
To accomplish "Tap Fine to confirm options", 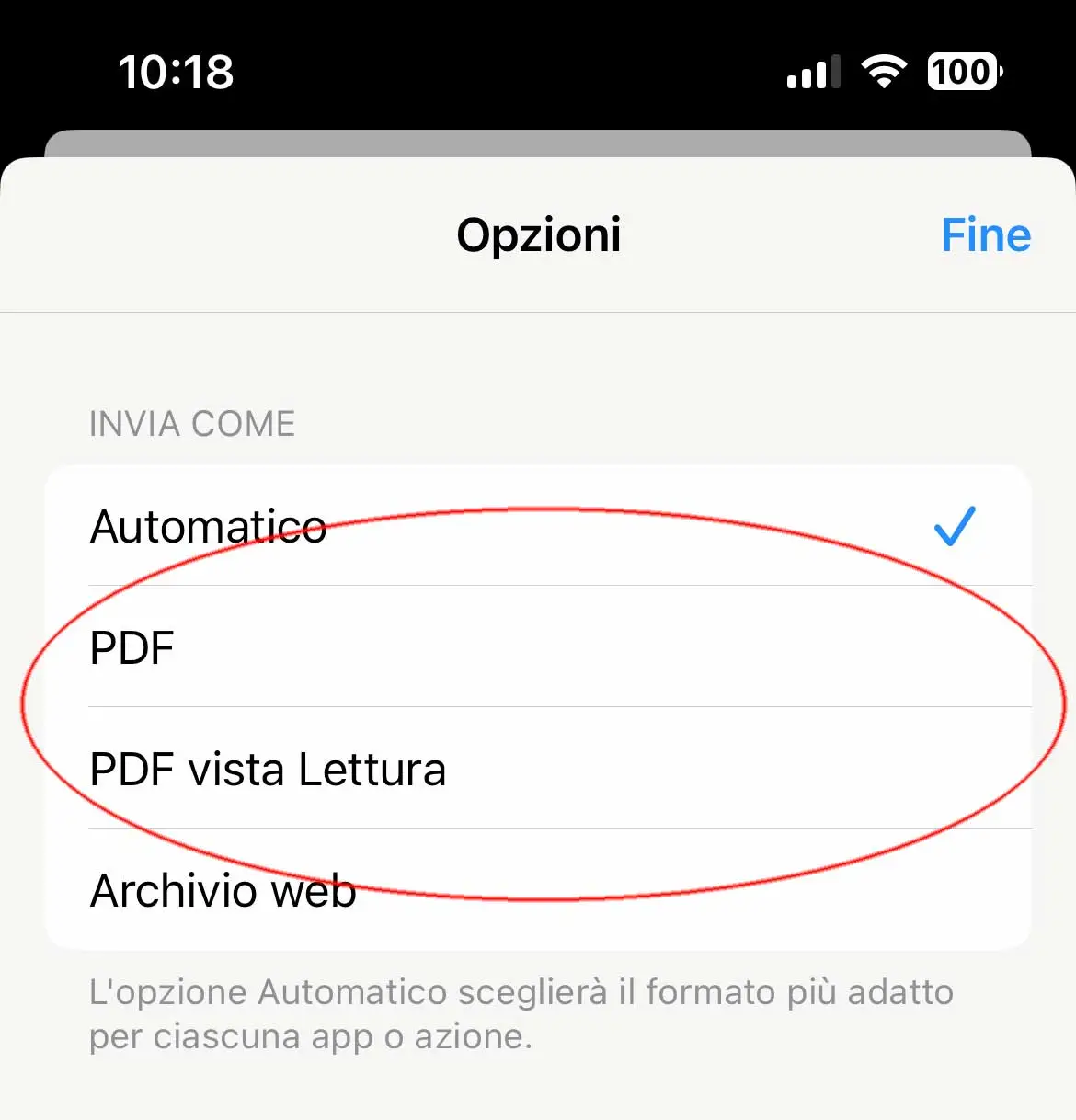I will click(985, 235).
